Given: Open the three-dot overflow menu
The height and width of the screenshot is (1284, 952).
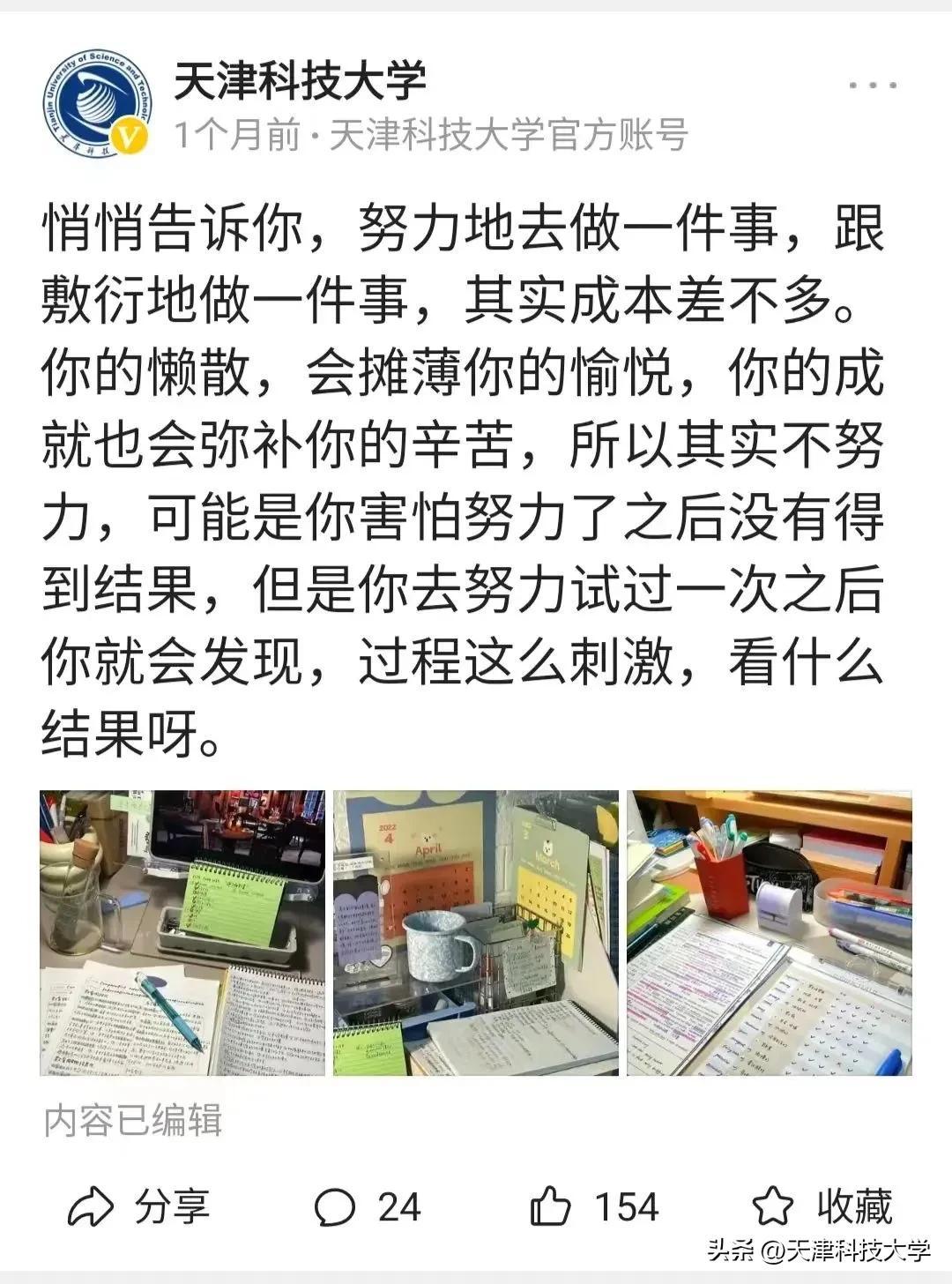Looking at the screenshot, I should click(x=872, y=86).
